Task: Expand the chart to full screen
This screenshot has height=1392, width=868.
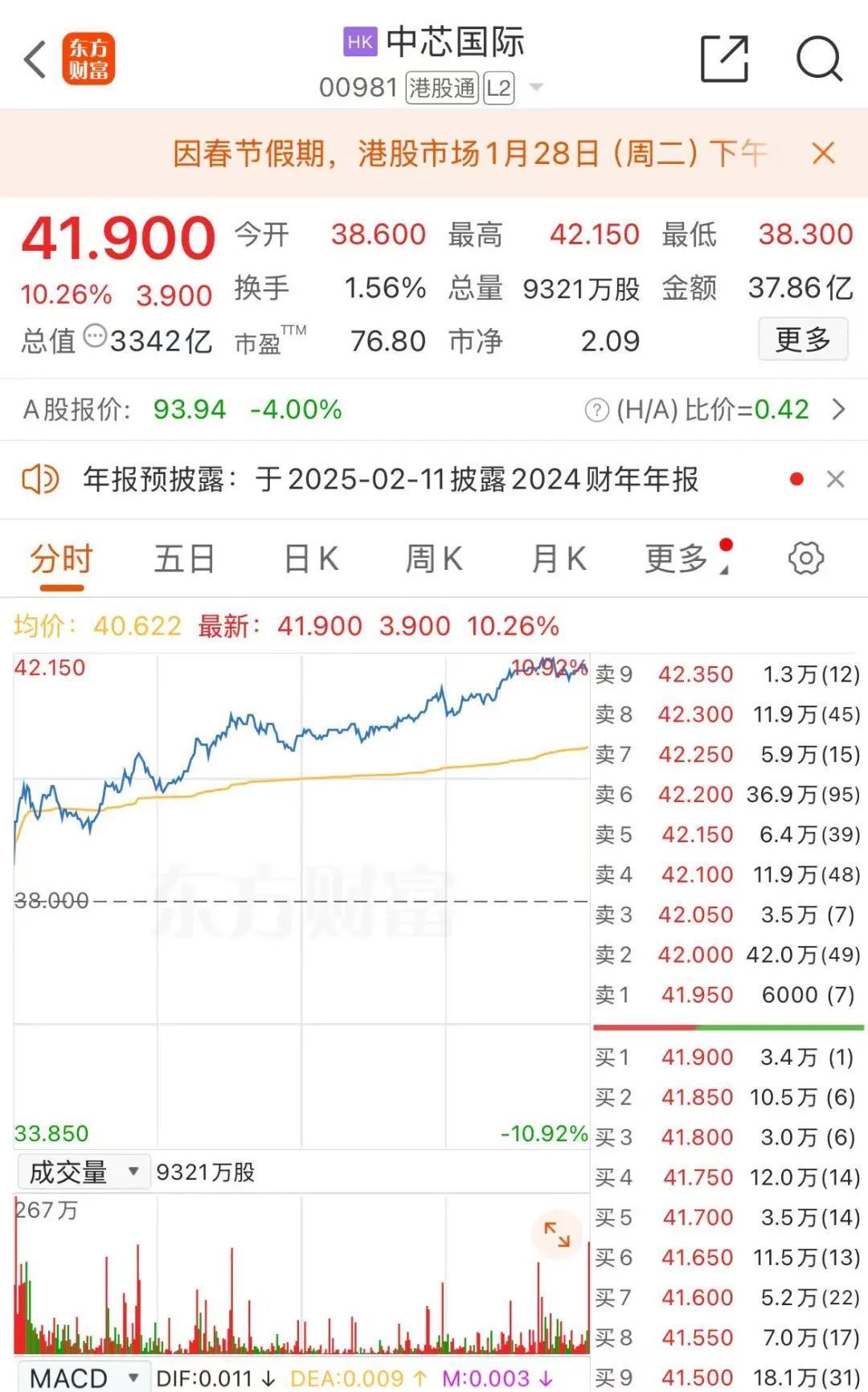Action: pyautogui.click(x=557, y=1234)
